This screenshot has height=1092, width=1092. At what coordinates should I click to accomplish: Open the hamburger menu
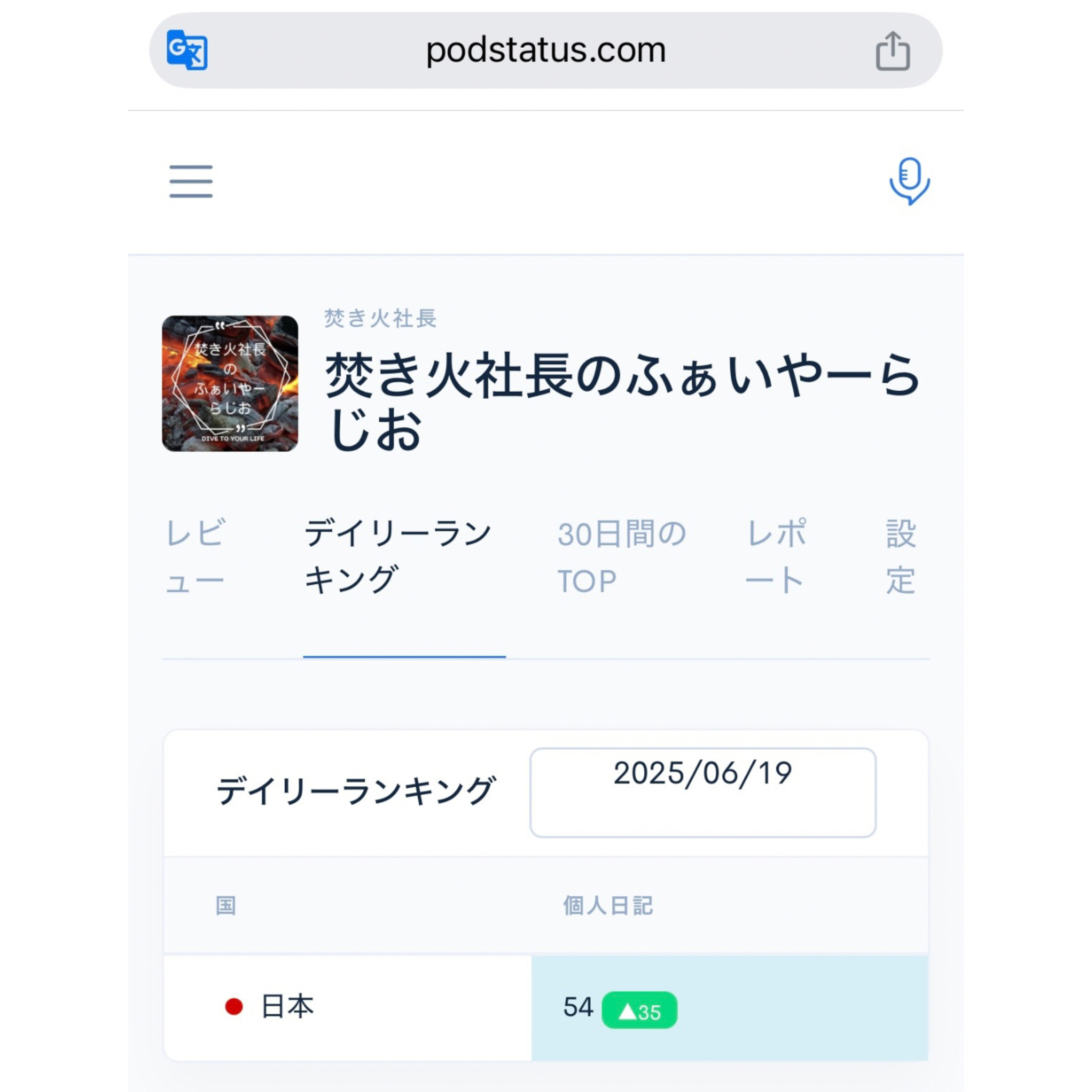click(191, 181)
